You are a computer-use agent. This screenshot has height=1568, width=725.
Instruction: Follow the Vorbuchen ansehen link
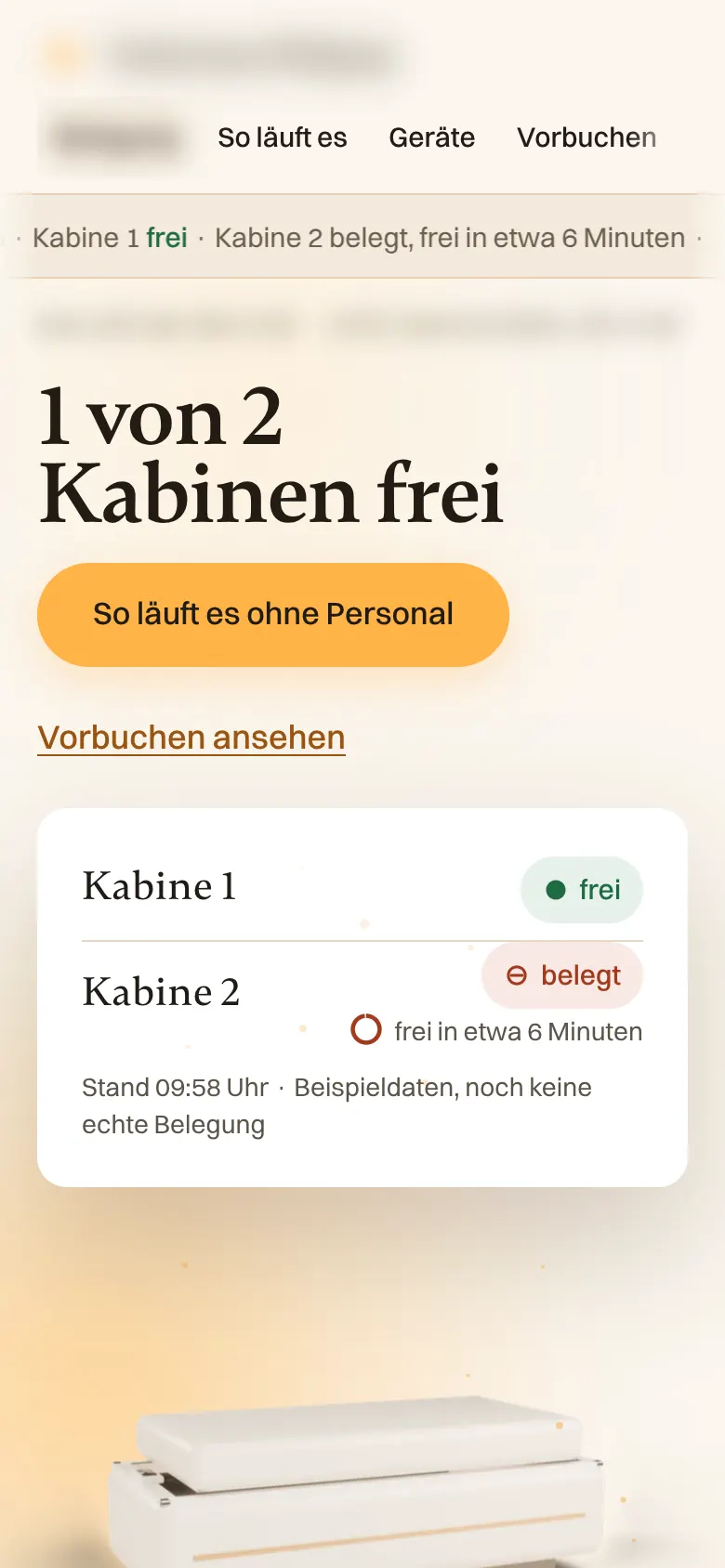191,738
